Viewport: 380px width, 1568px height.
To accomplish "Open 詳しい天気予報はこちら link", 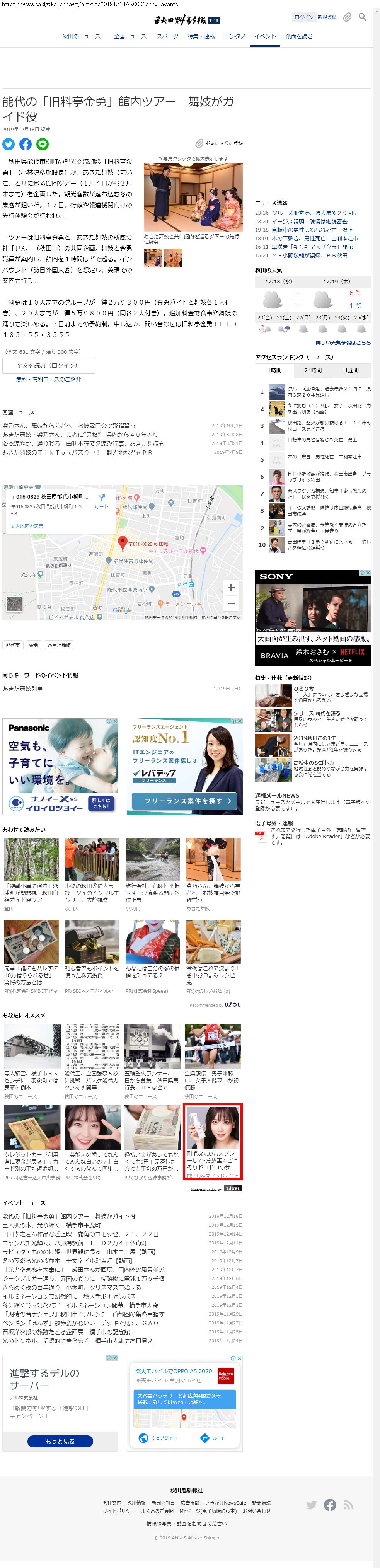I will pos(343,343).
